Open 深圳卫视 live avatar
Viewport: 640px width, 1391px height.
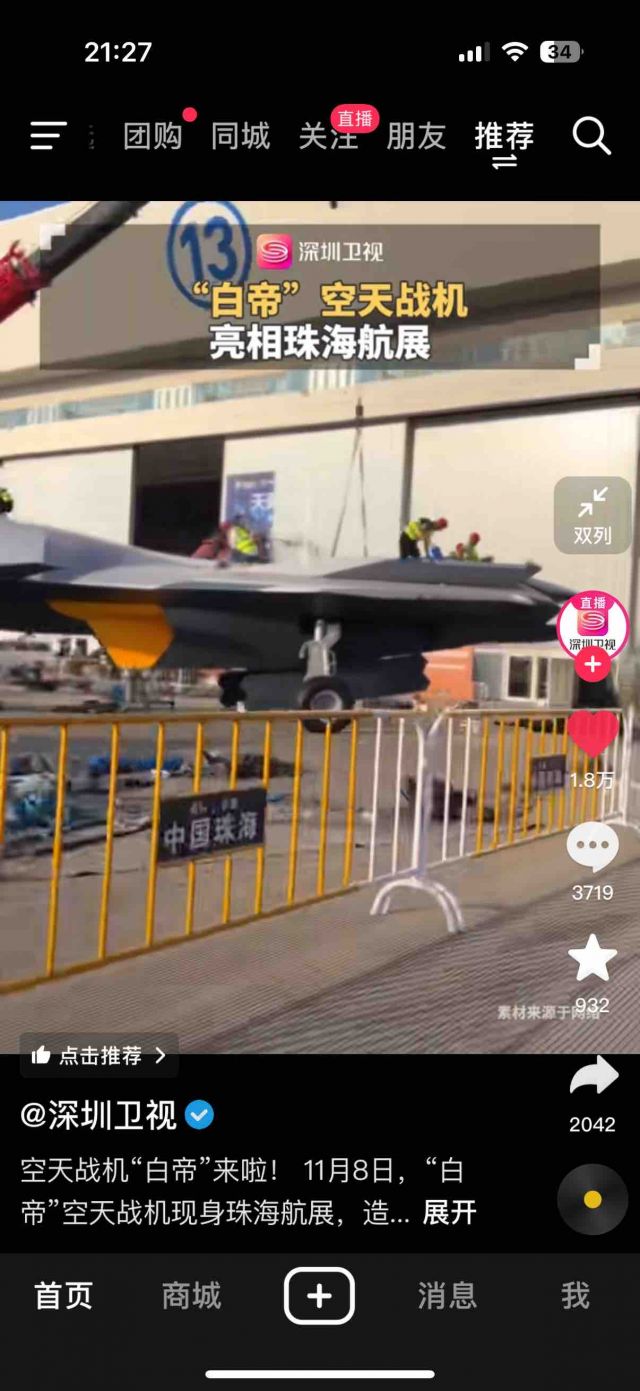(x=593, y=625)
